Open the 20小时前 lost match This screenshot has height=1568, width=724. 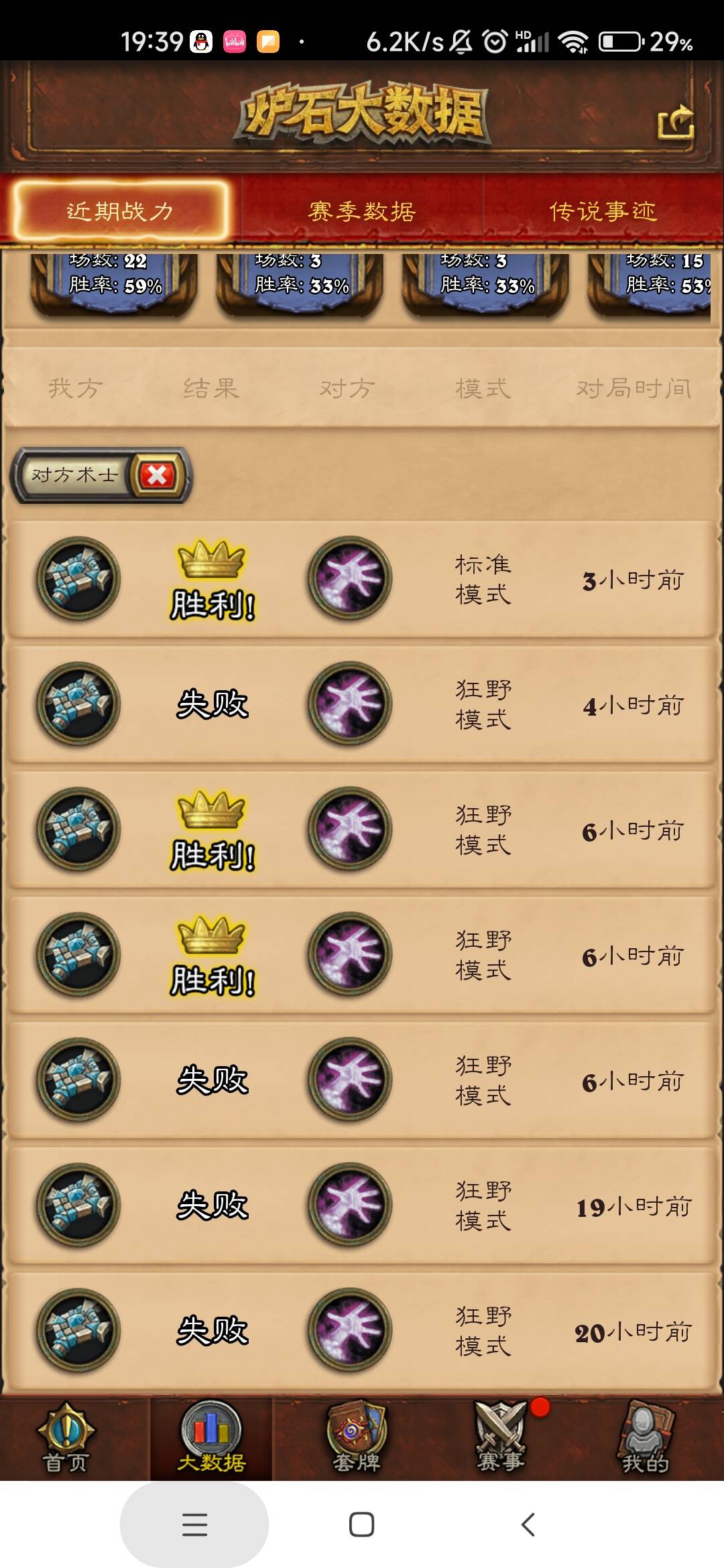[362, 1331]
